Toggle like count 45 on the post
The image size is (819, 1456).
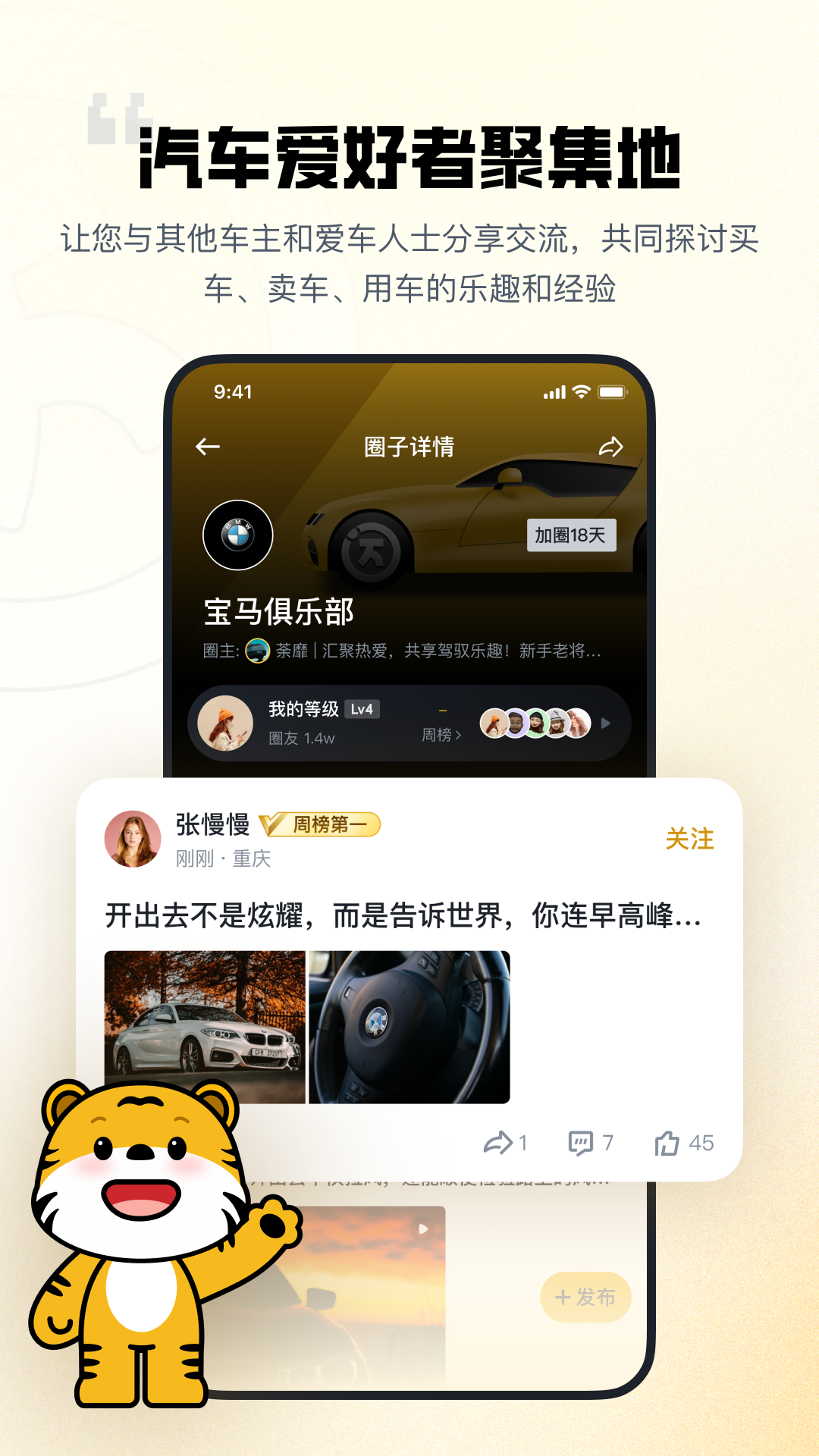pos(701,1141)
